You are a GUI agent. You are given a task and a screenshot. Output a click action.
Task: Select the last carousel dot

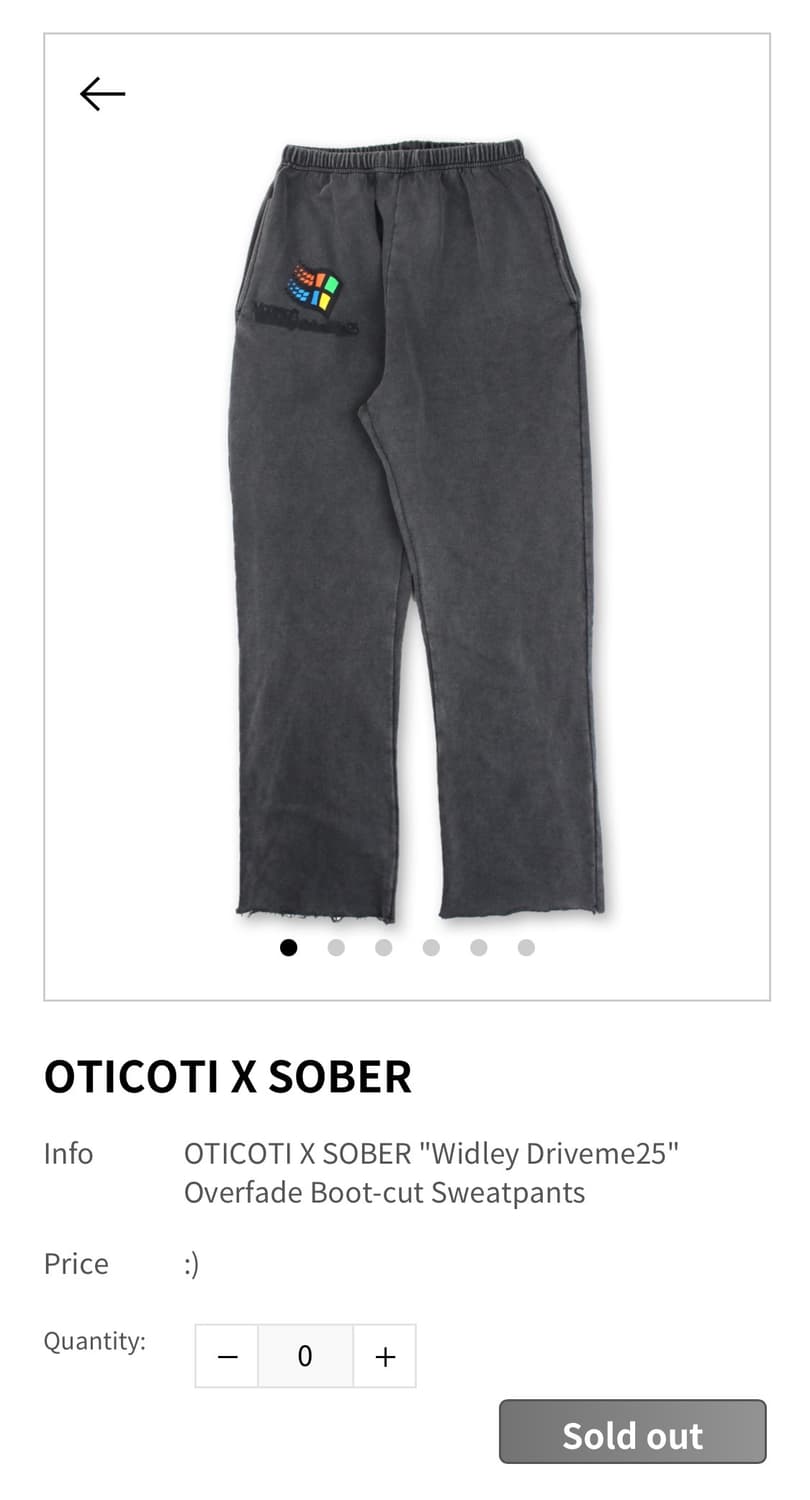(x=527, y=947)
